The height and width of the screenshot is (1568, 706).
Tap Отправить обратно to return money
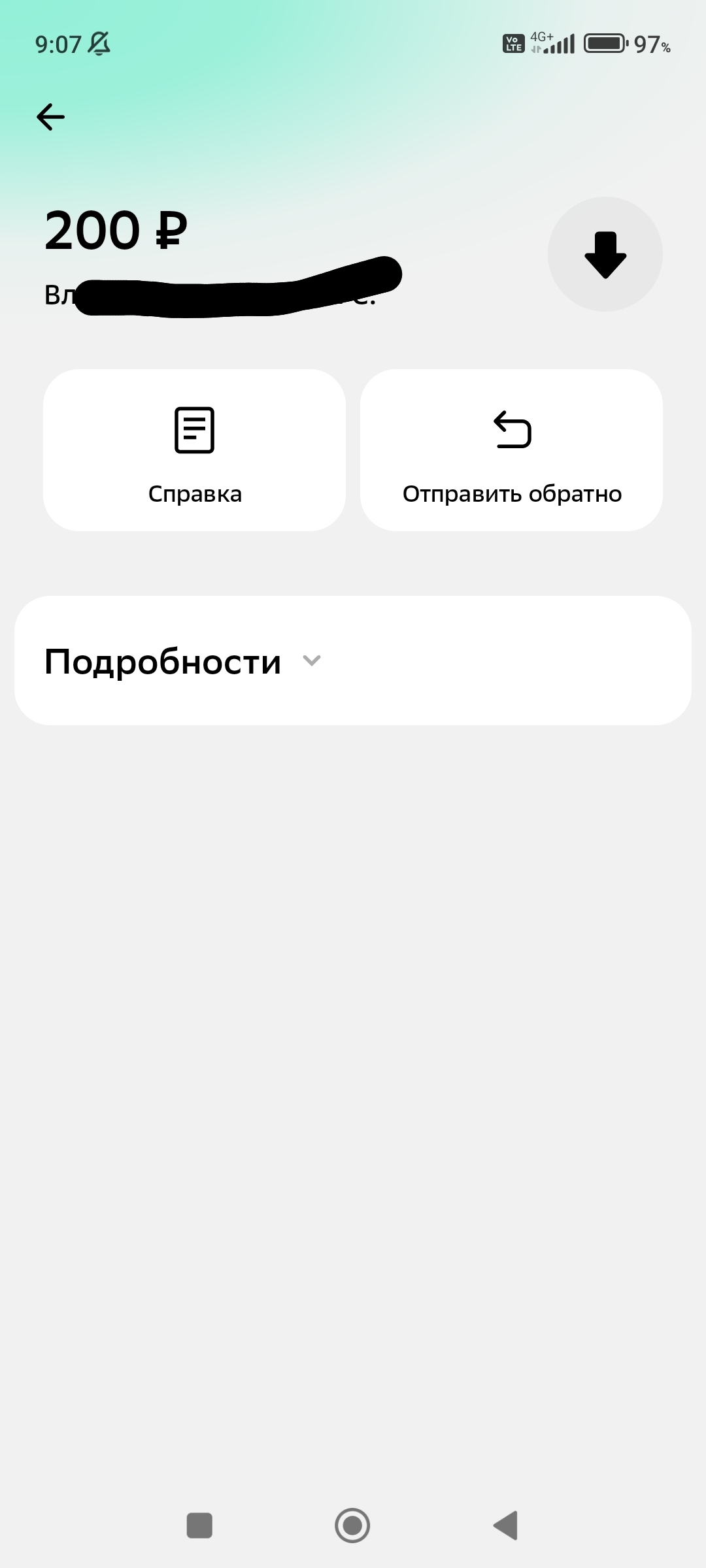(511, 450)
